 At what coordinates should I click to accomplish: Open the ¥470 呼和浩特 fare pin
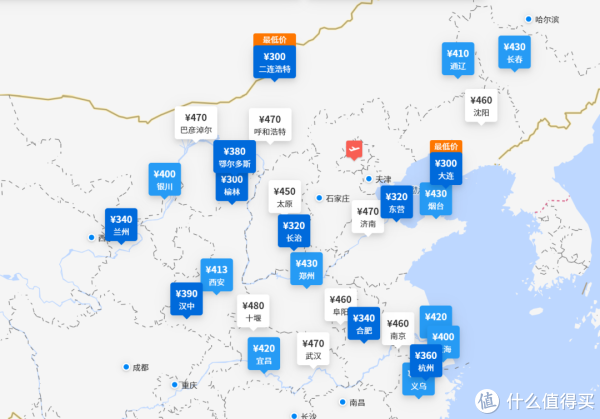tap(269, 124)
